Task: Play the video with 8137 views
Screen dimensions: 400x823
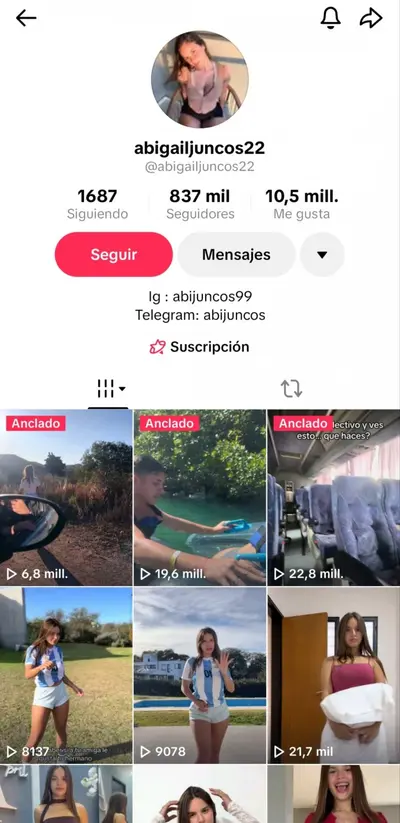Action: [x=66, y=675]
